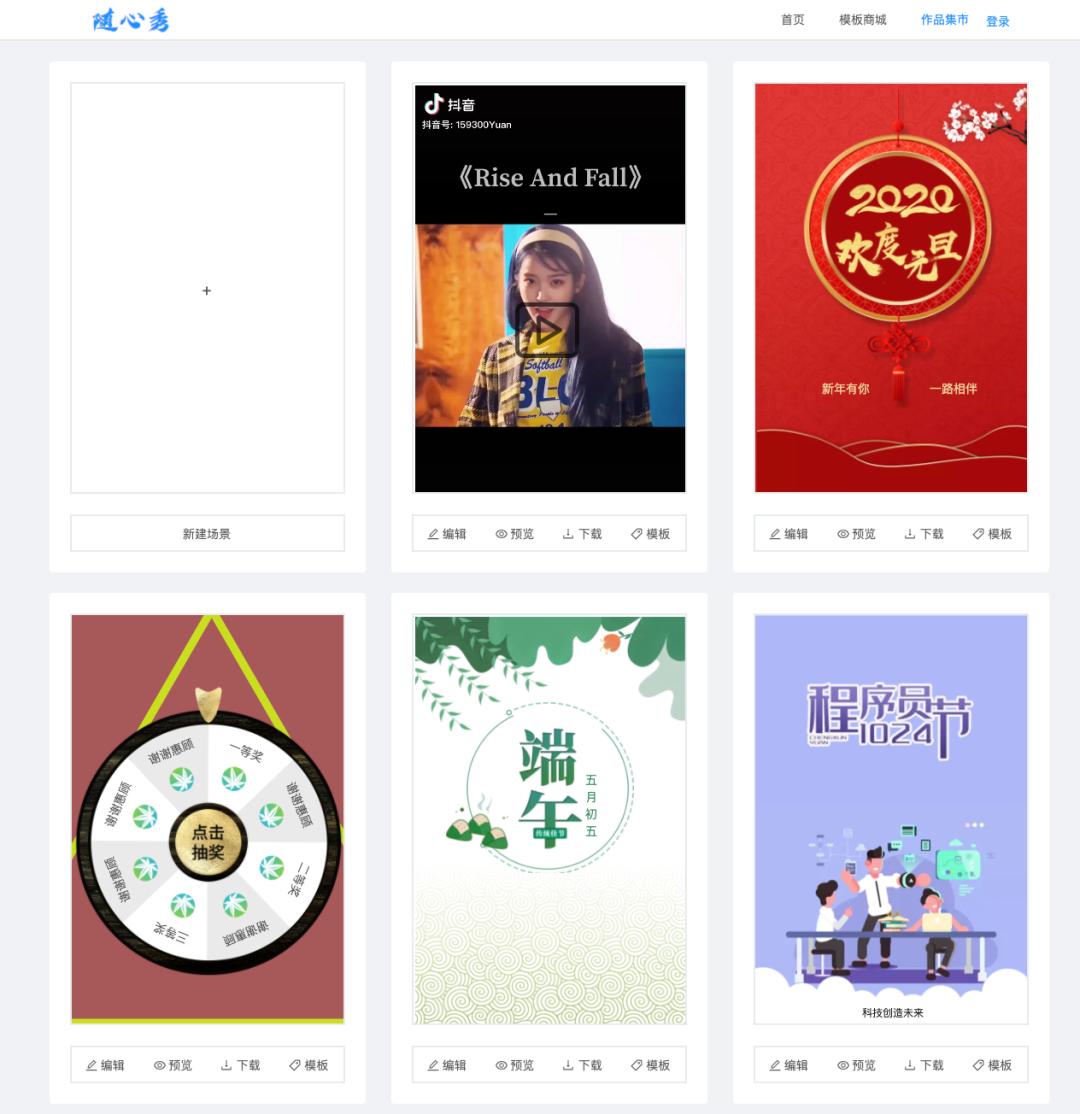Save 2020 欢度元旦 work as 模板

coord(992,534)
